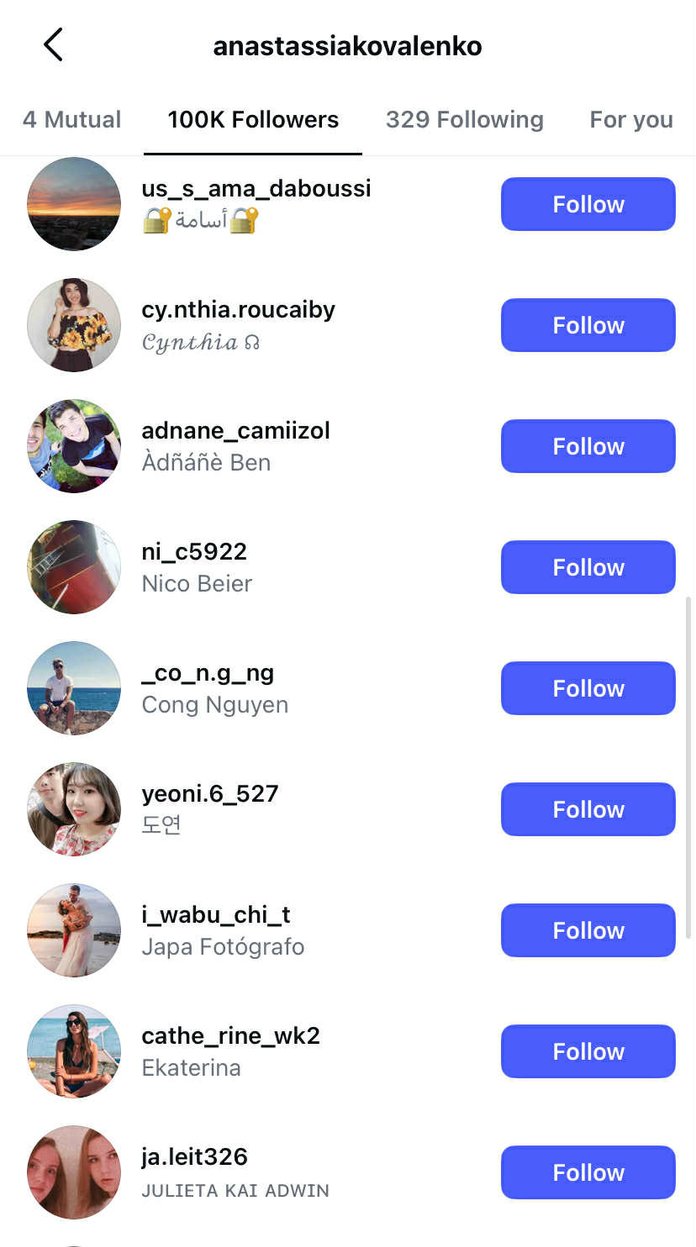Viewport: 696px width, 1247px height.
Task: View us_s_ama_daboussi's profile photo
Action: (x=74, y=204)
